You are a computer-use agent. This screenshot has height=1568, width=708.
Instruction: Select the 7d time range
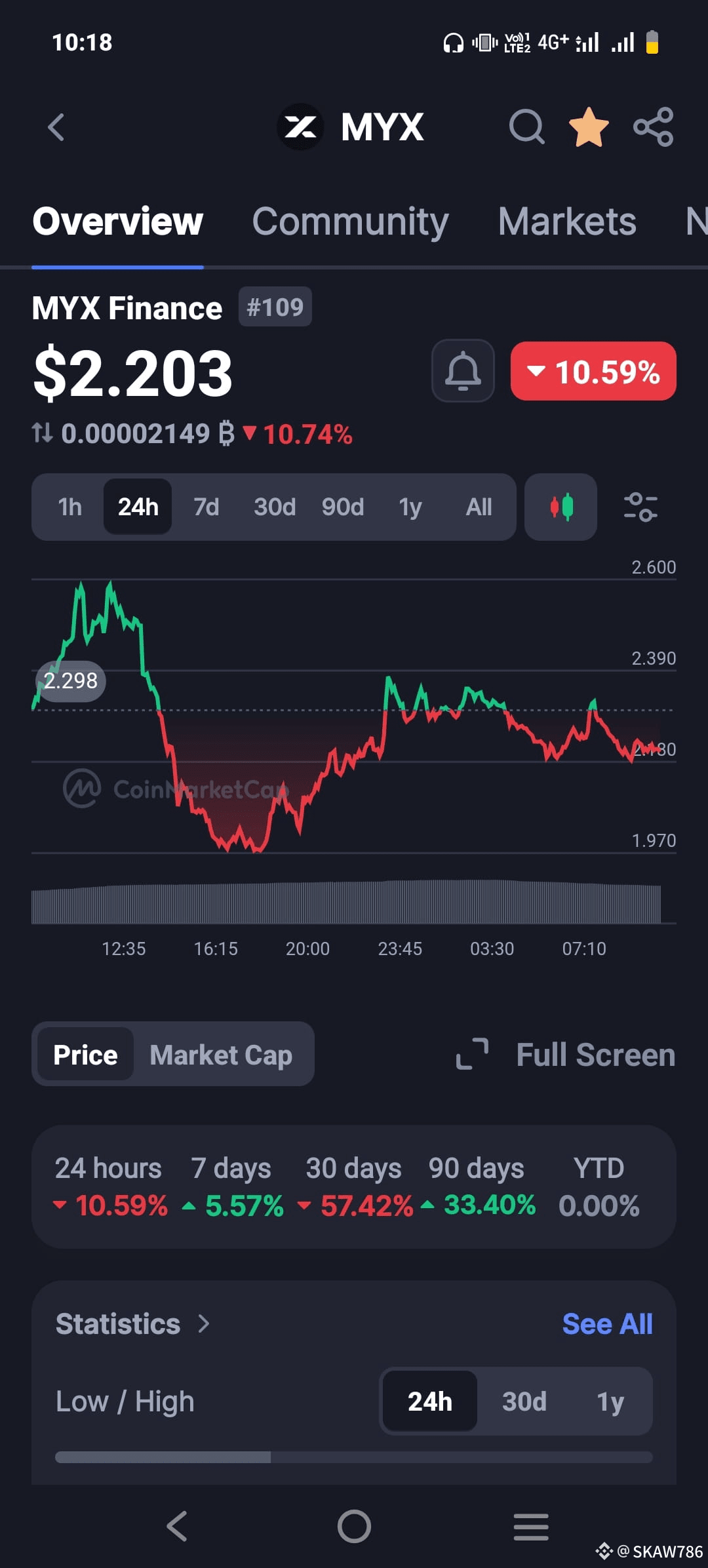(206, 507)
